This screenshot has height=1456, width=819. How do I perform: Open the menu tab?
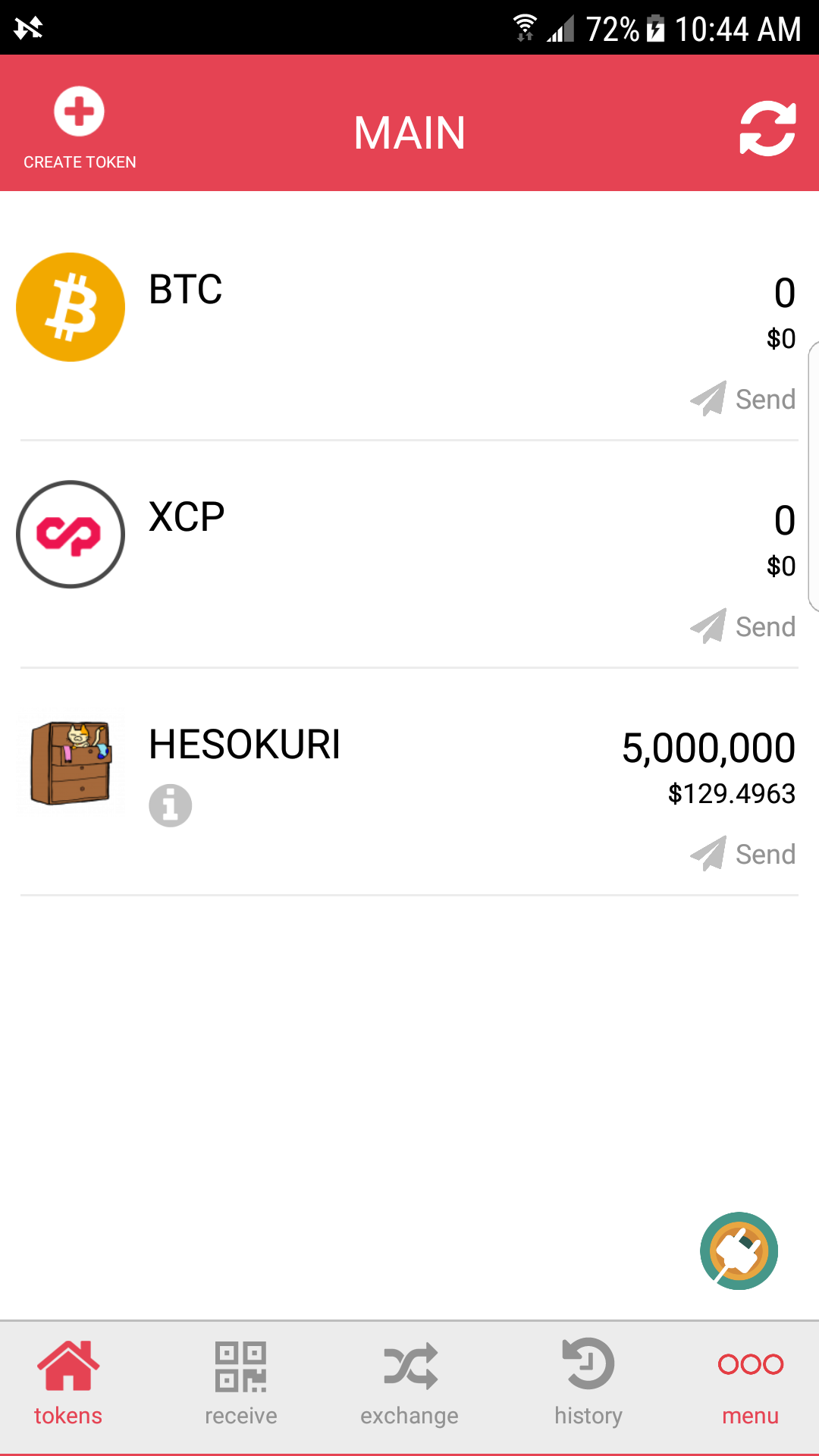coord(750,1385)
